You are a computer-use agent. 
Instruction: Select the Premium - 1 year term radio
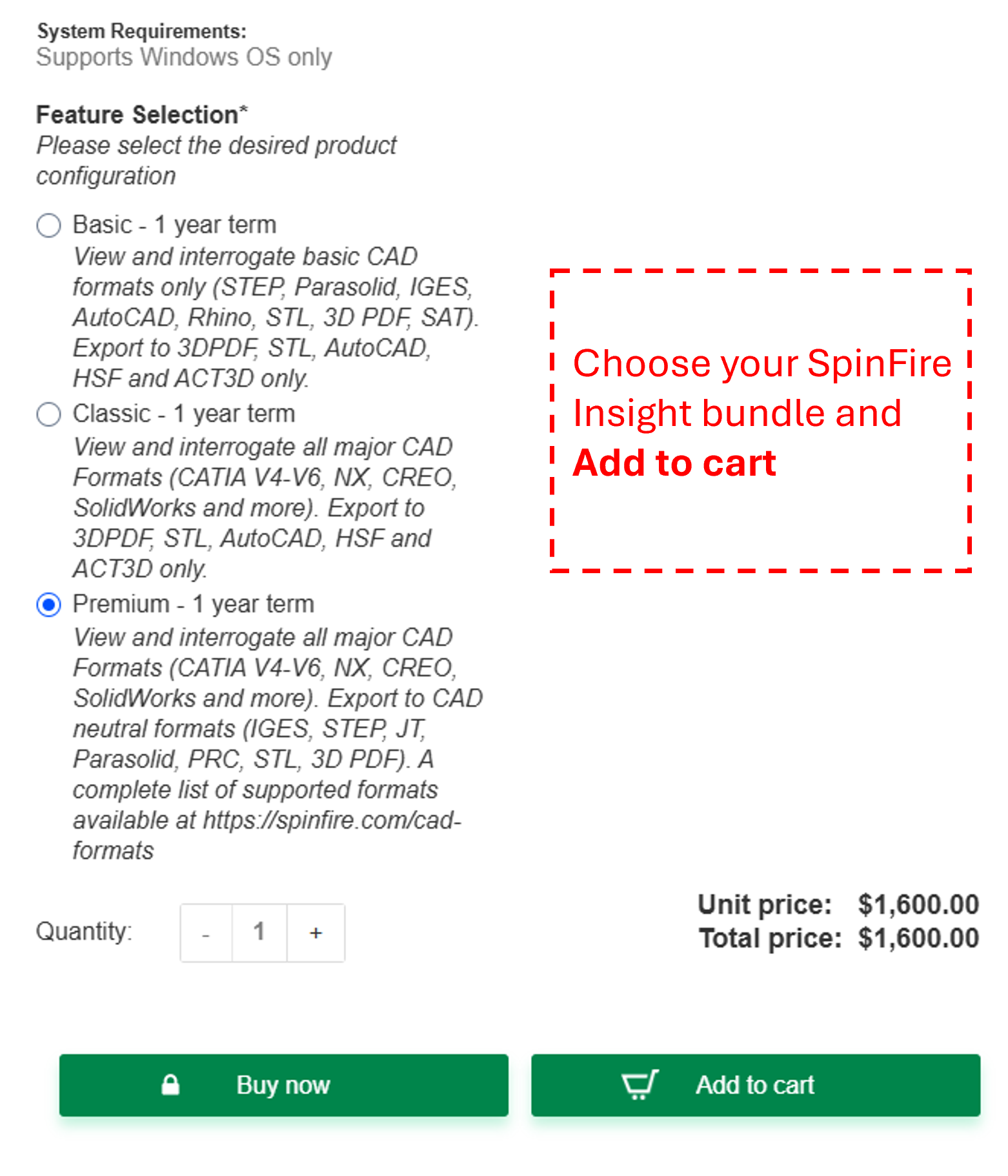point(49,605)
